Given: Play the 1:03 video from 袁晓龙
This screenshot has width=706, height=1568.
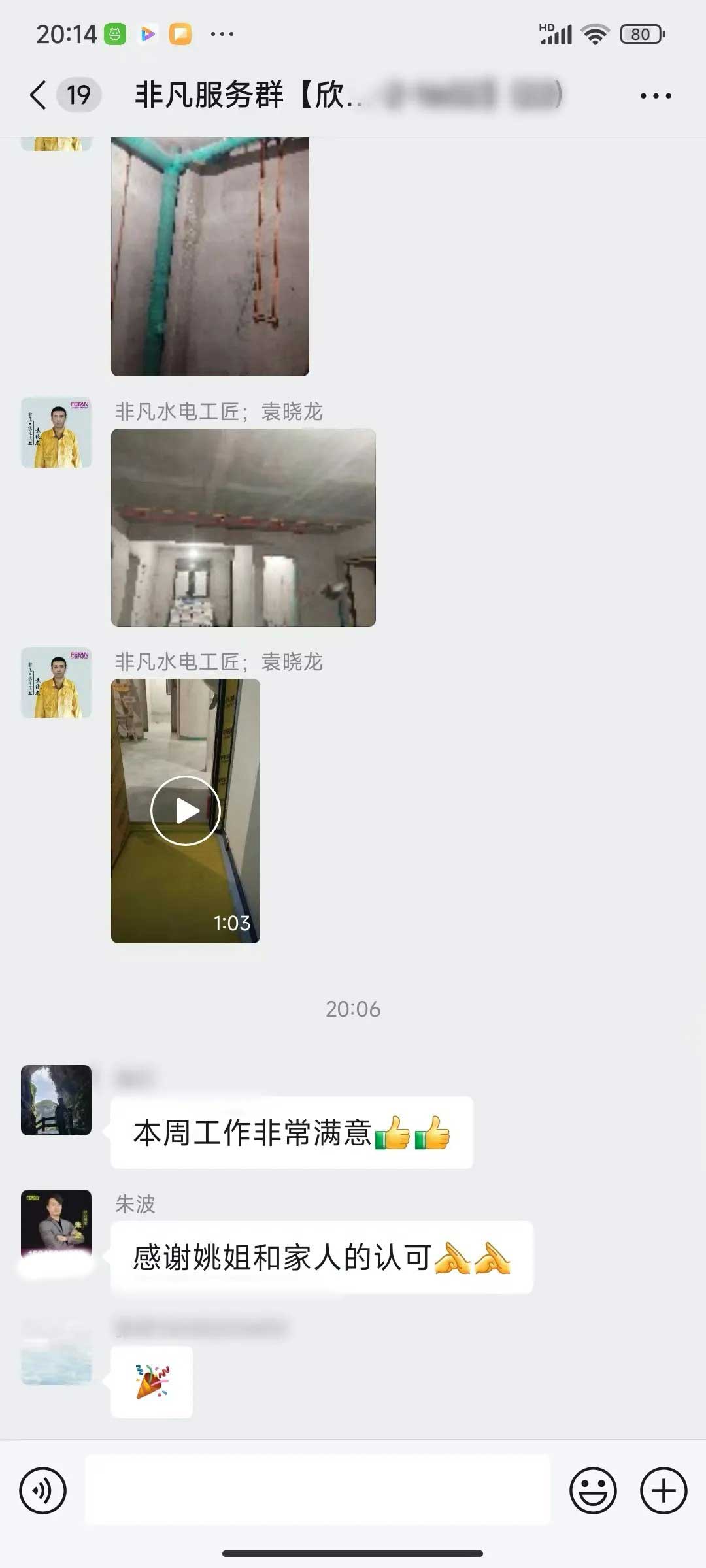Looking at the screenshot, I should pos(186,811).
